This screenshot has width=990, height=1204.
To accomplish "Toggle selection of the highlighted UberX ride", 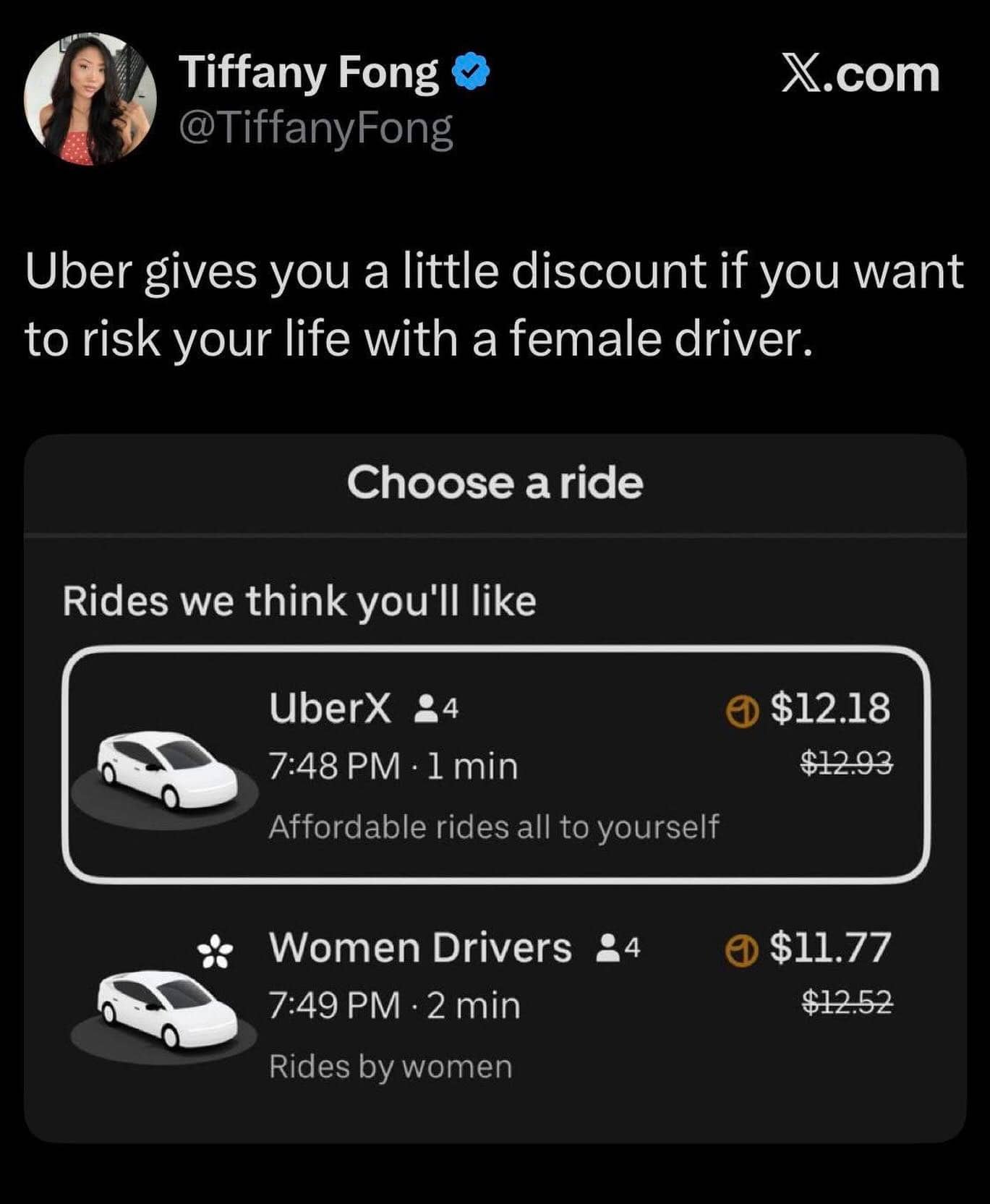I will [x=495, y=767].
